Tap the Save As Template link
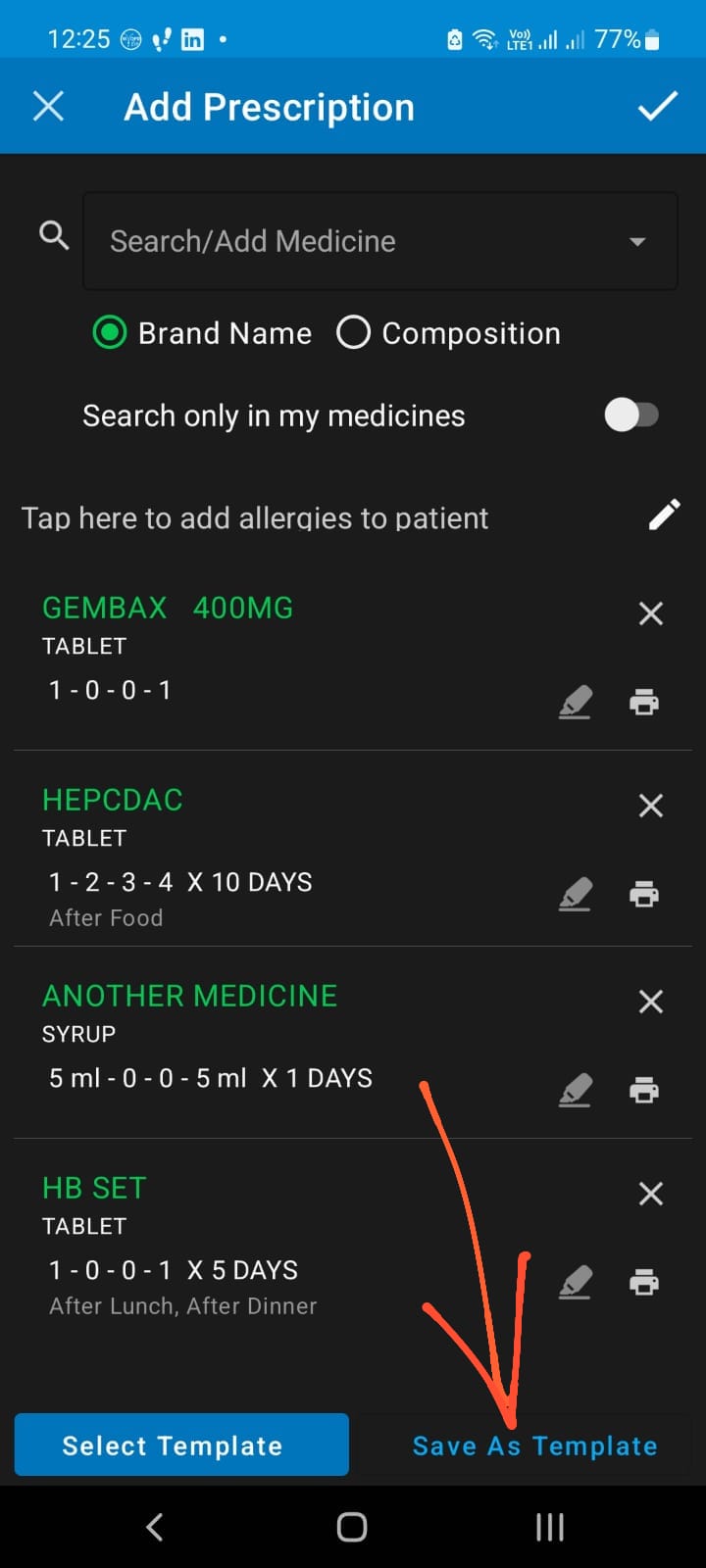706x1568 pixels. [x=535, y=1445]
